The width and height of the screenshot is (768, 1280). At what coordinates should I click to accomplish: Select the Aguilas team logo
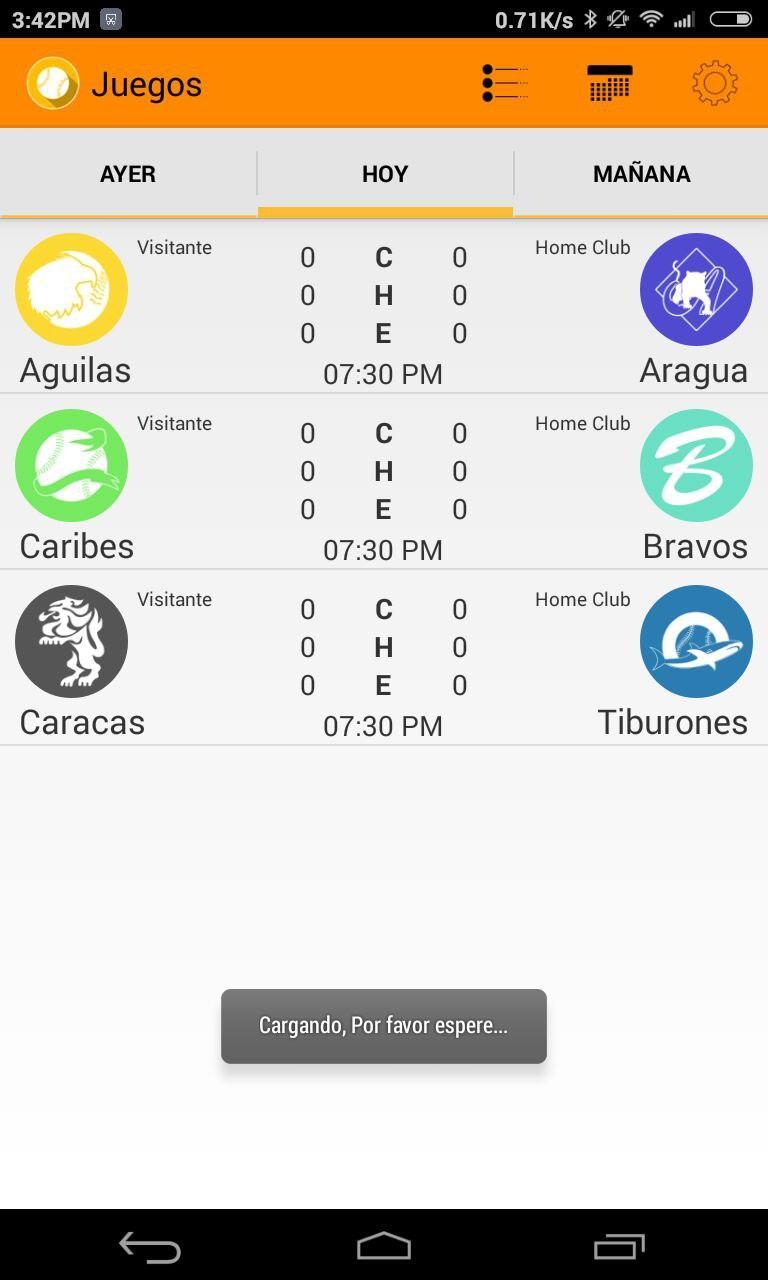pyautogui.click(x=71, y=289)
